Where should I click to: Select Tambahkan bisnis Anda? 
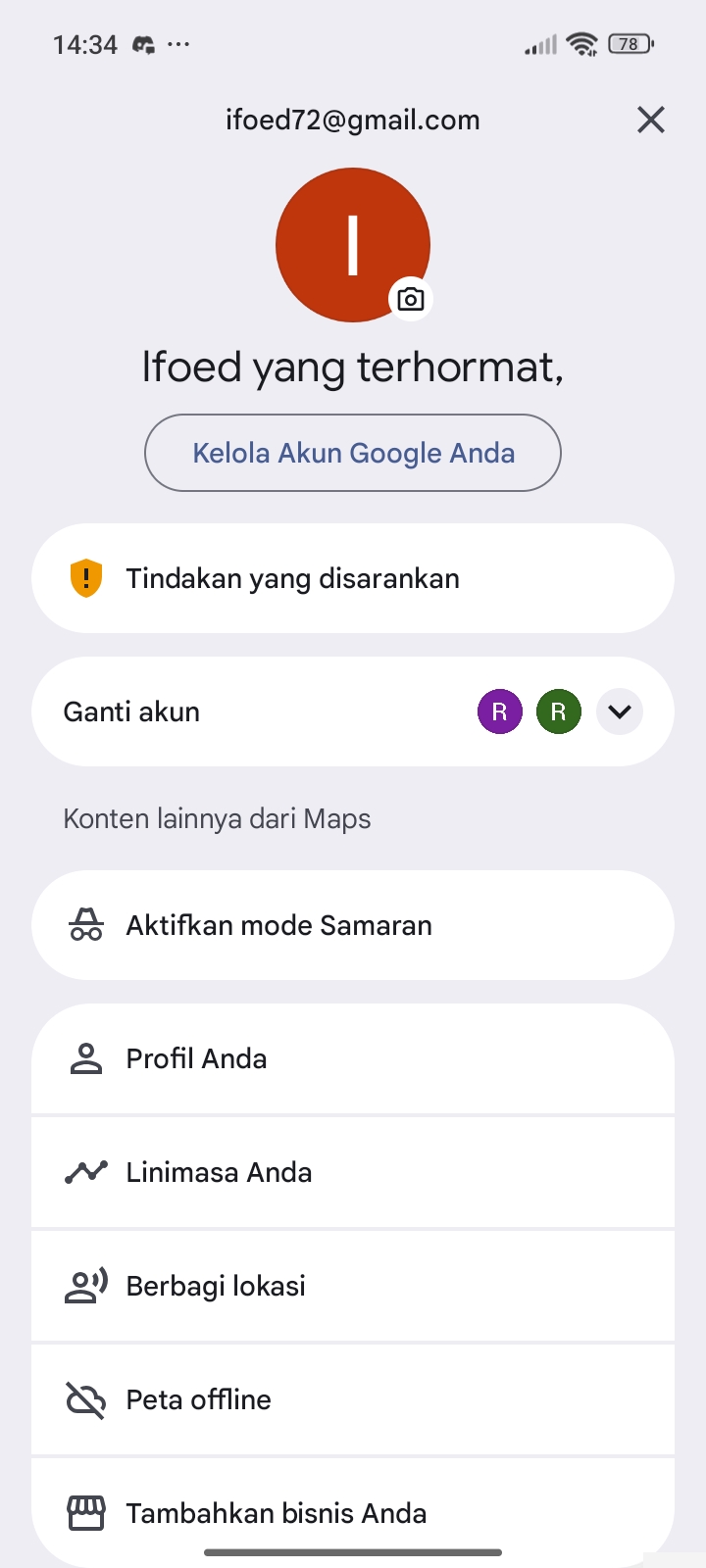tap(353, 1513)
